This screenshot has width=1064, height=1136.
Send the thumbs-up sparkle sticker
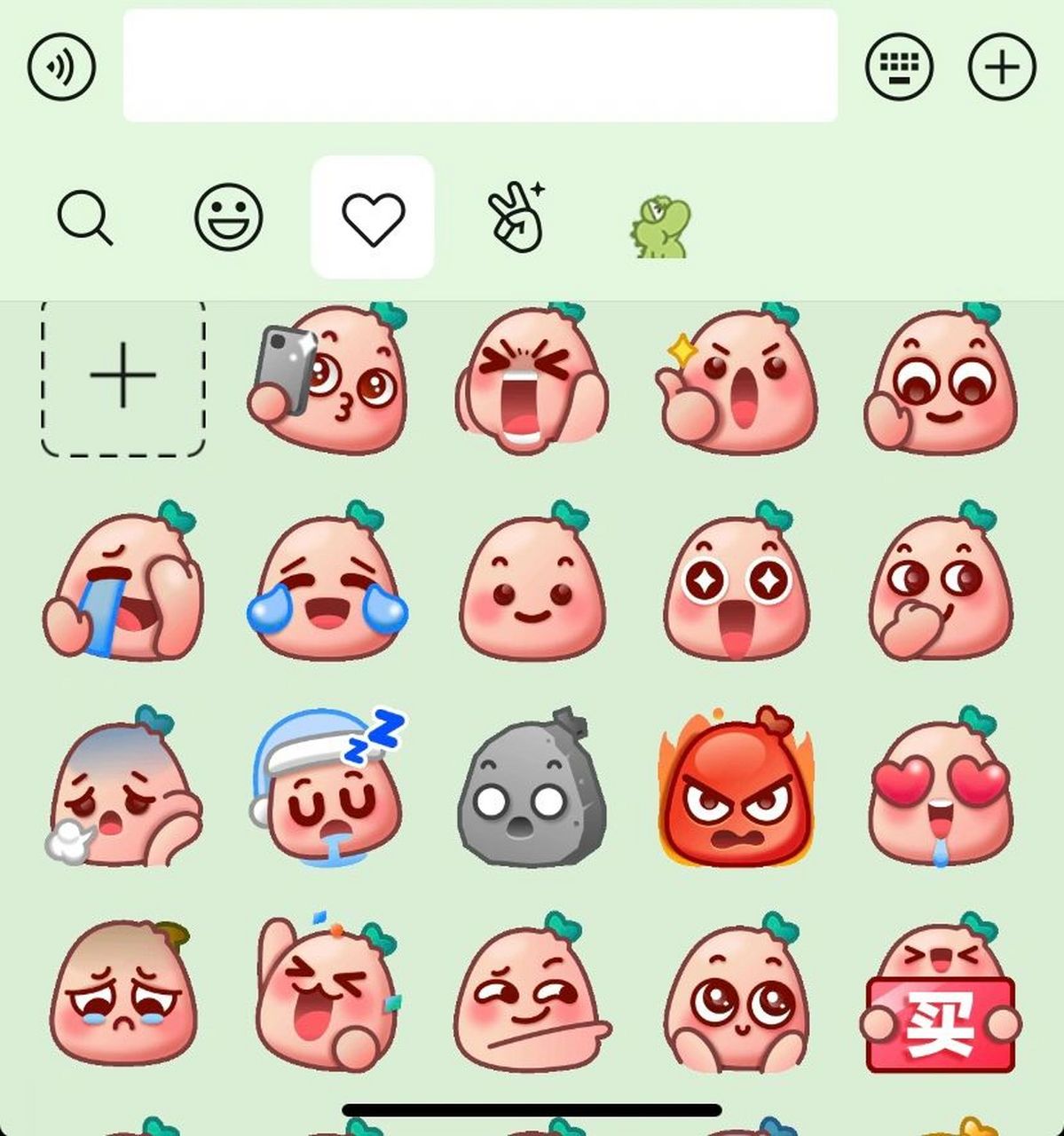point(736,379)
